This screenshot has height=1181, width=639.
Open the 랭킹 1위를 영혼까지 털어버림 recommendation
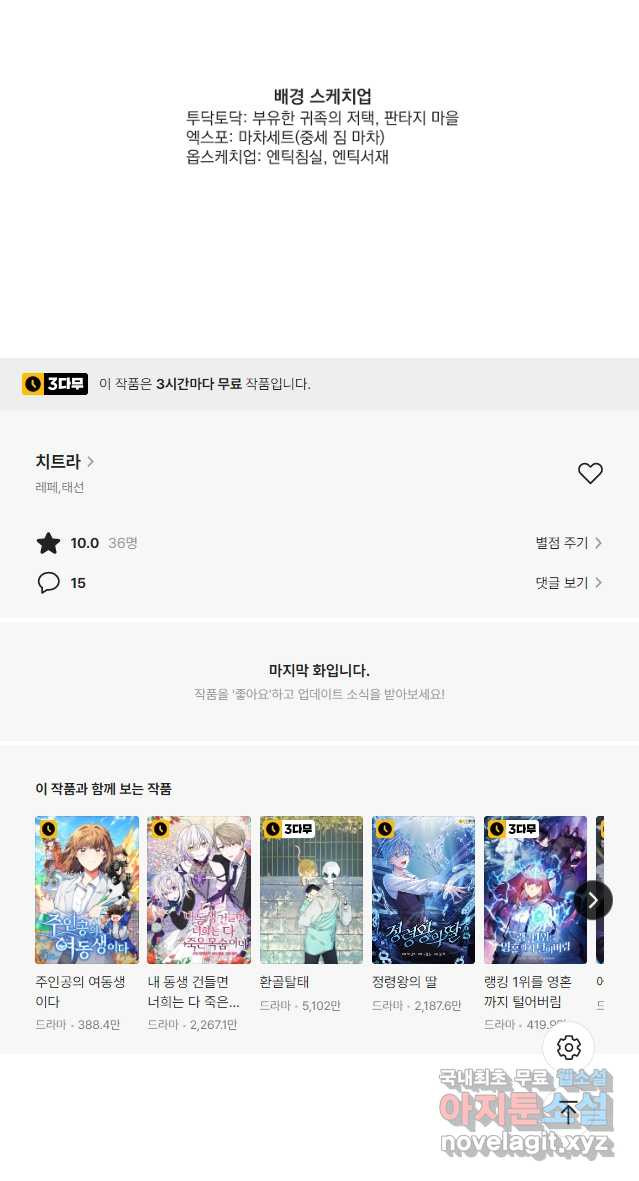click(535, 890)
